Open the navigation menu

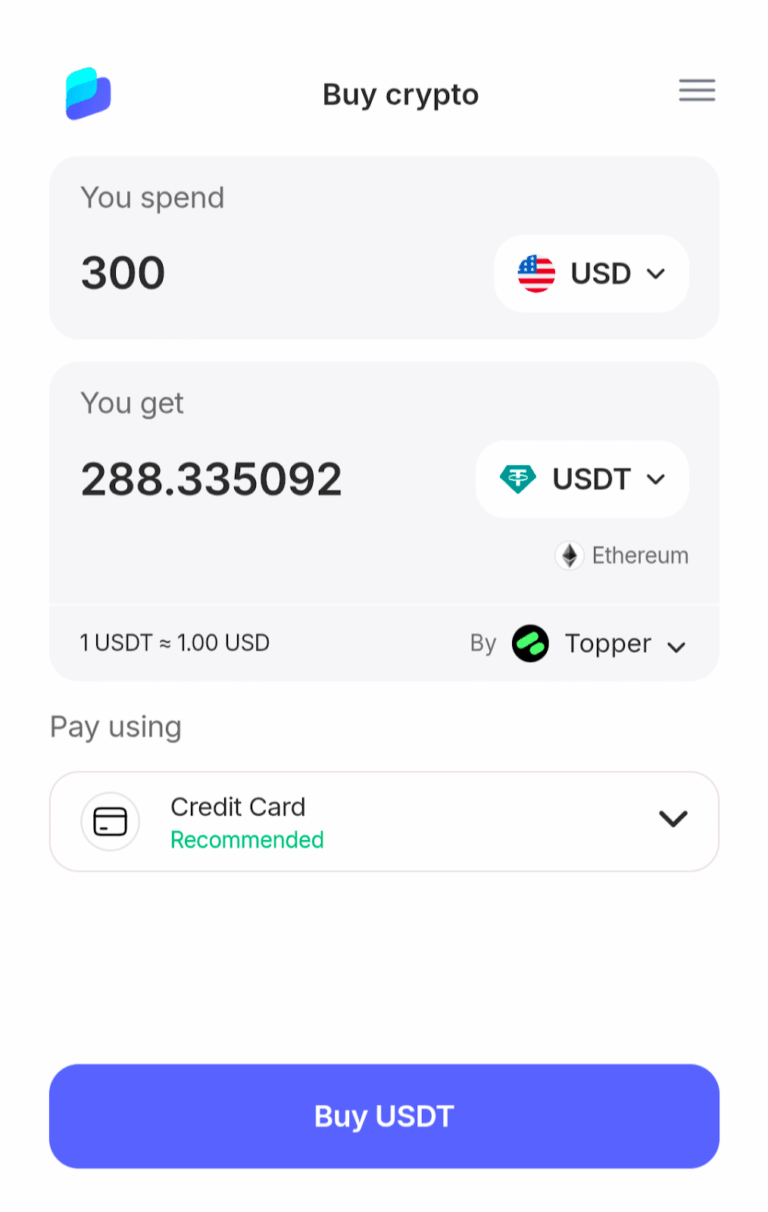[697, 90]
